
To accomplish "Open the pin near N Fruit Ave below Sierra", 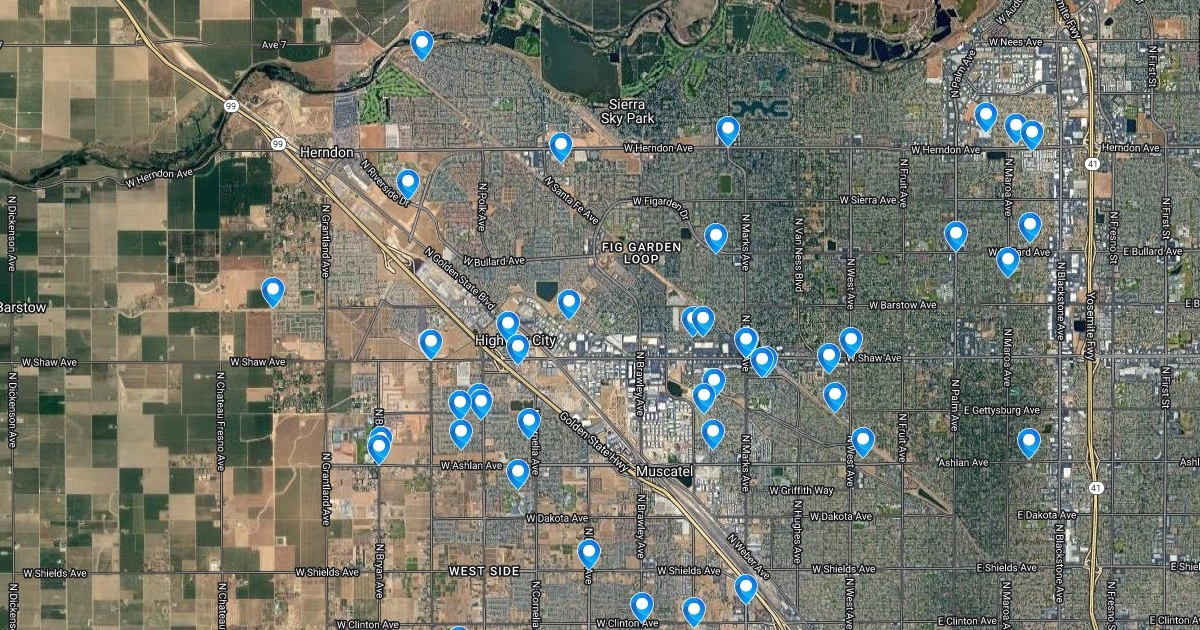I will [x=956, y=234].
